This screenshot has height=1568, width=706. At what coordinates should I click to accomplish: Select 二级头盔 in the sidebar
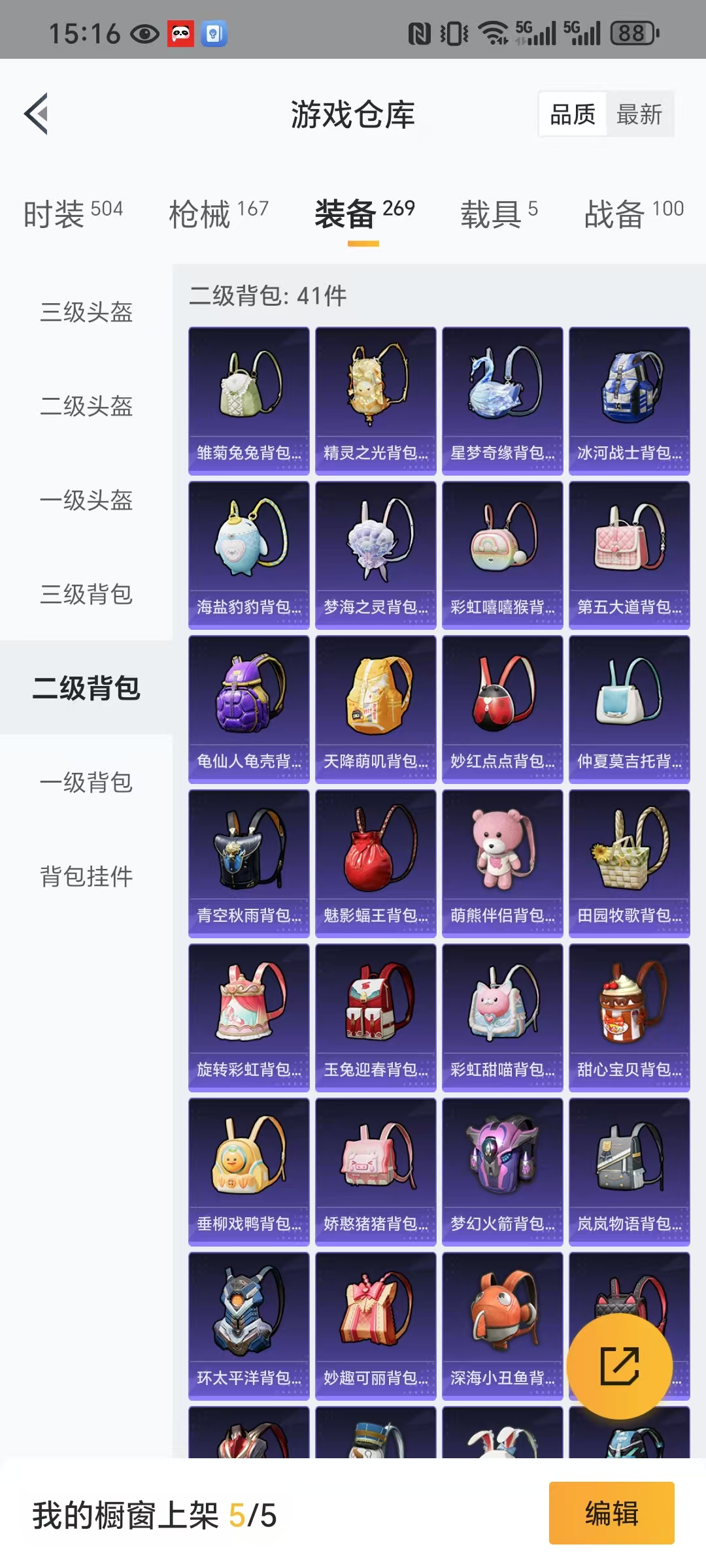[86, 406]
